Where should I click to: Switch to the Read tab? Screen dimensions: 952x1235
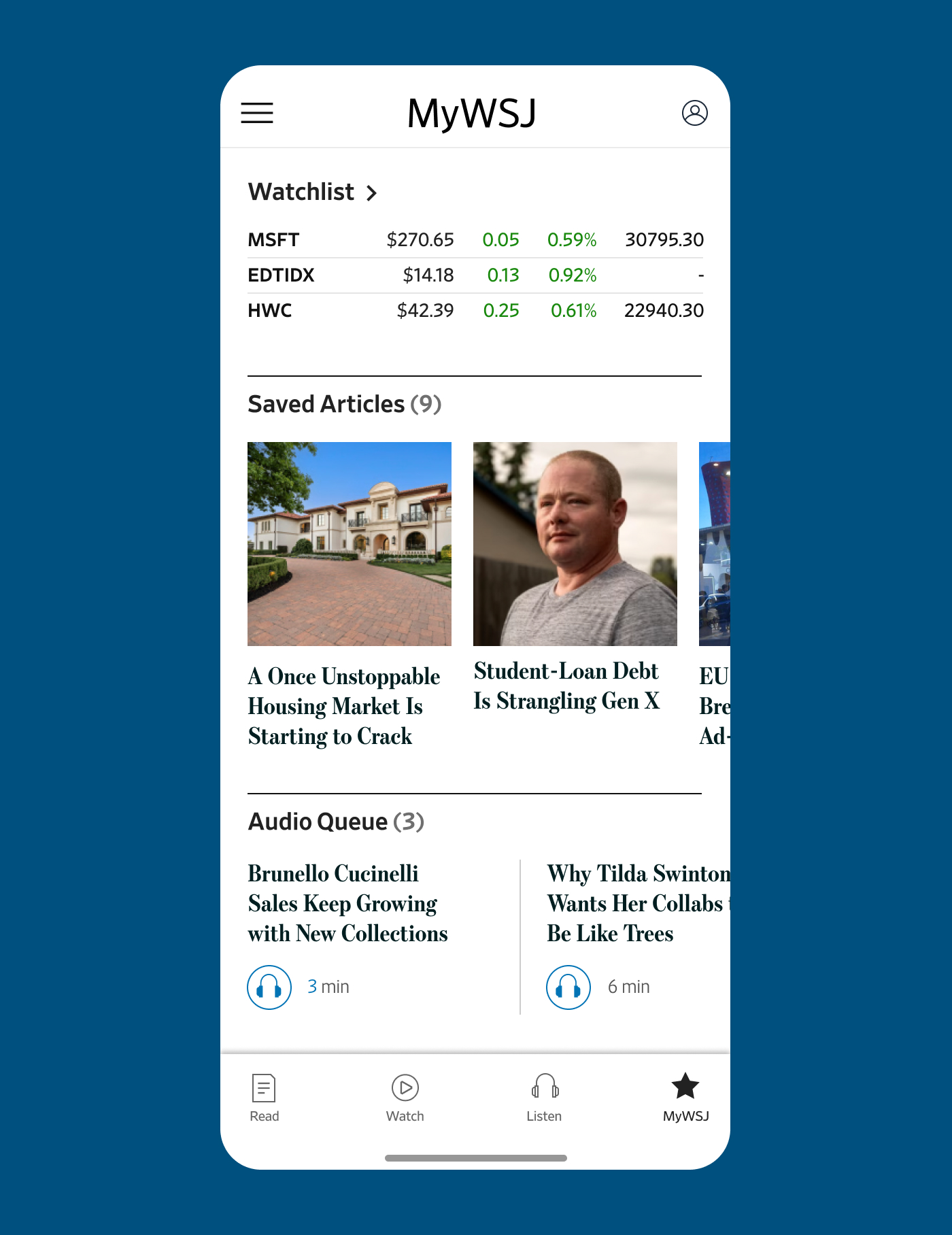click(264, 1096)
